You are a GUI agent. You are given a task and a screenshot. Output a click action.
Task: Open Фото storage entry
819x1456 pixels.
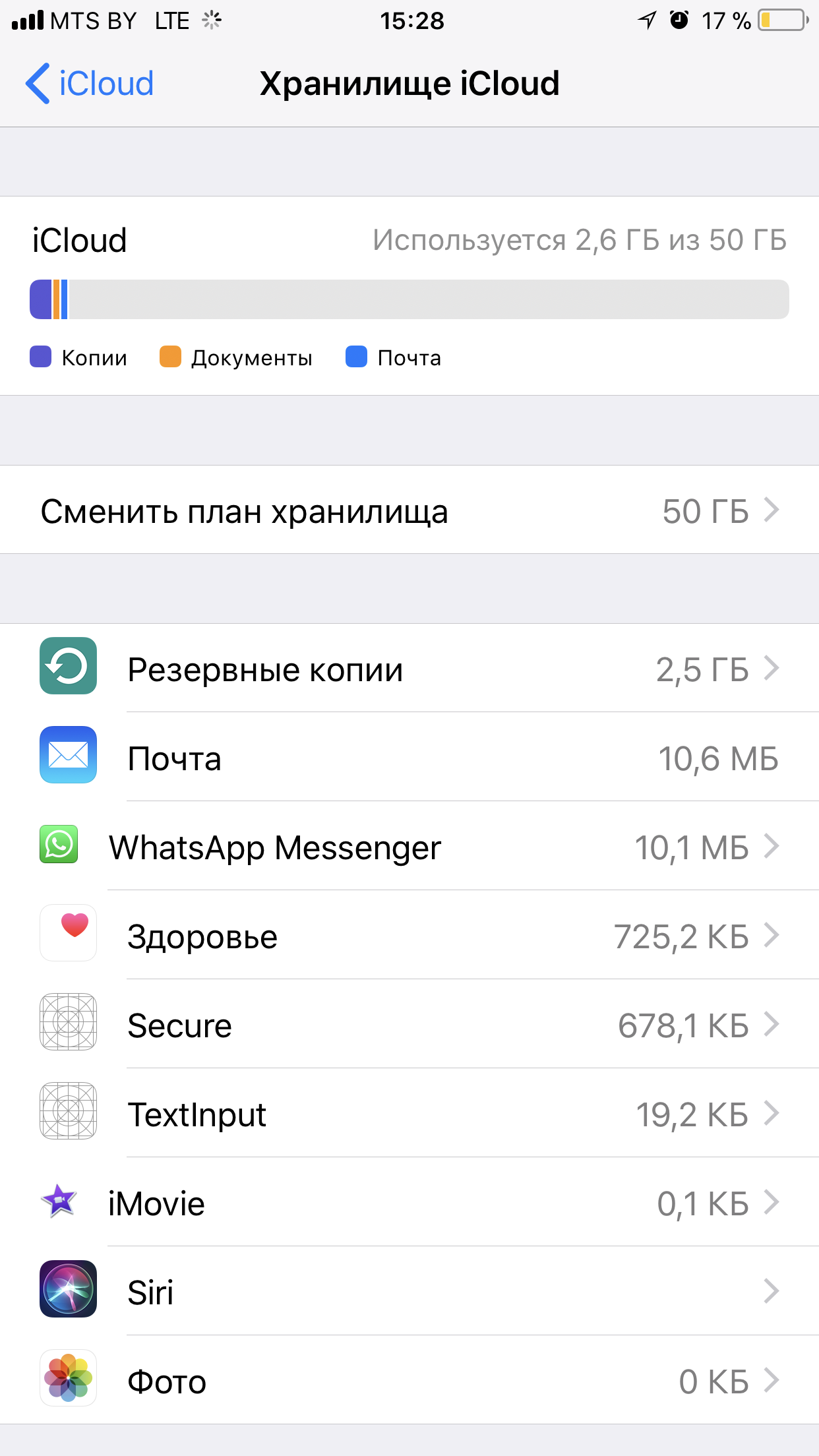(409, 1381)
